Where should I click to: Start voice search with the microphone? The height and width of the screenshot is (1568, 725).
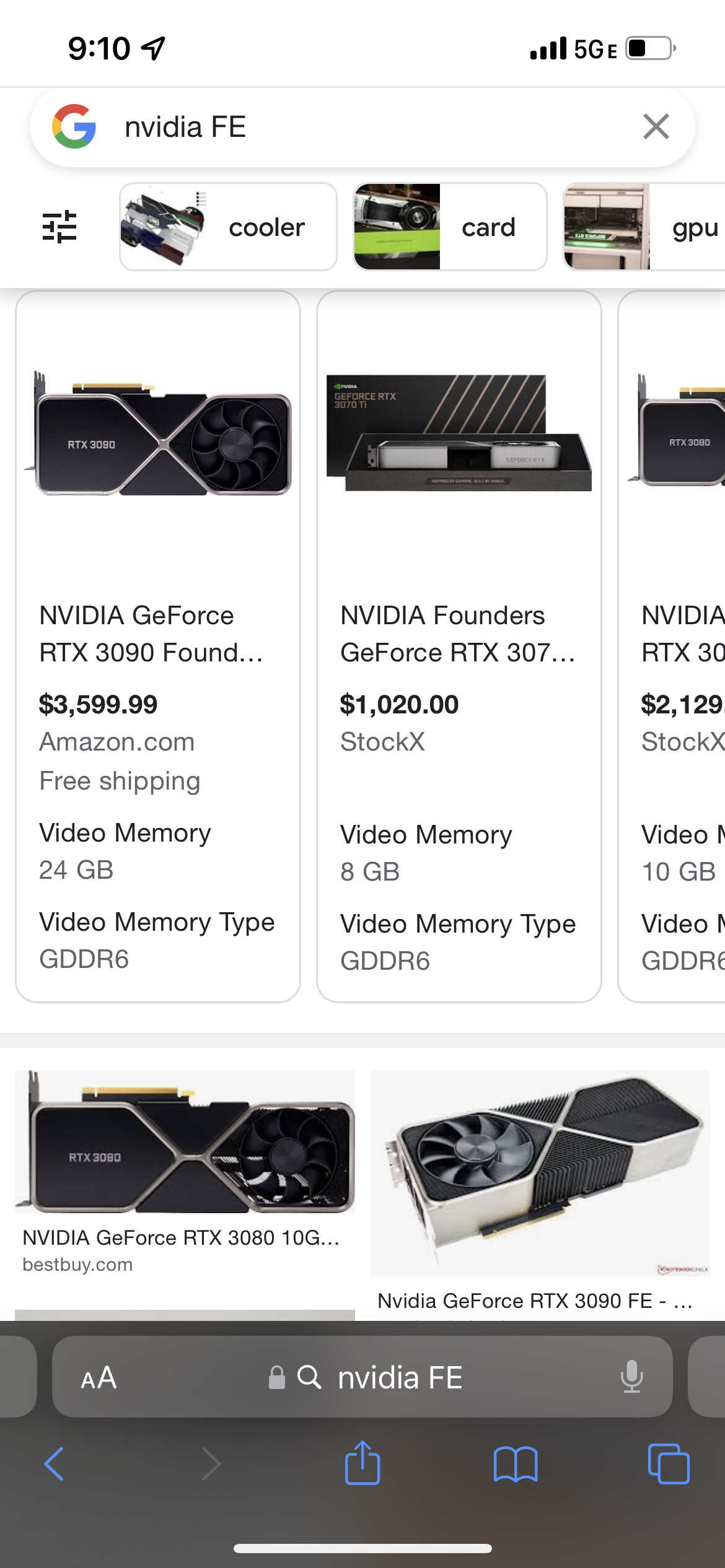tap(631, 1378)
